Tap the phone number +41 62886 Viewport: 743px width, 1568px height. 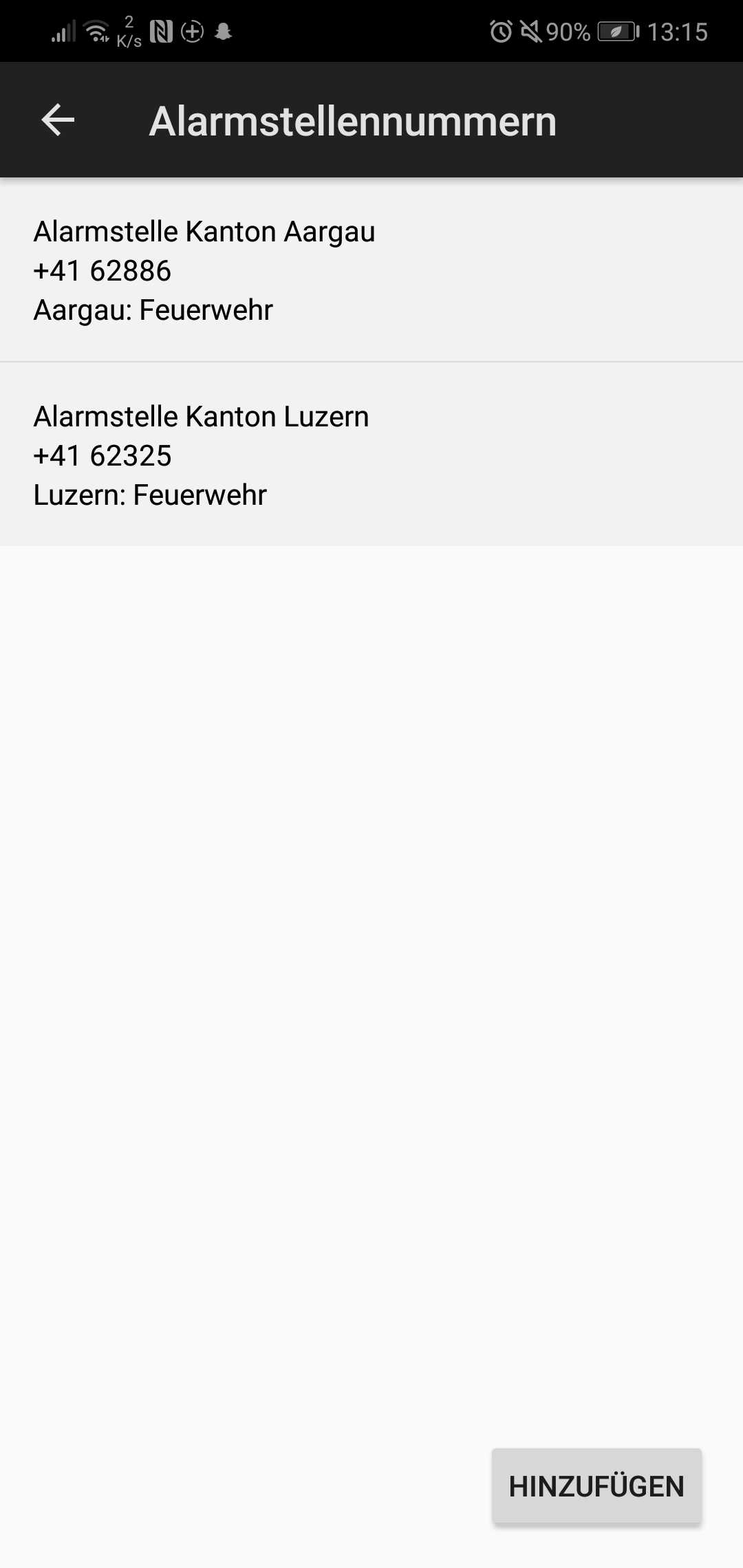click(102, 270)
